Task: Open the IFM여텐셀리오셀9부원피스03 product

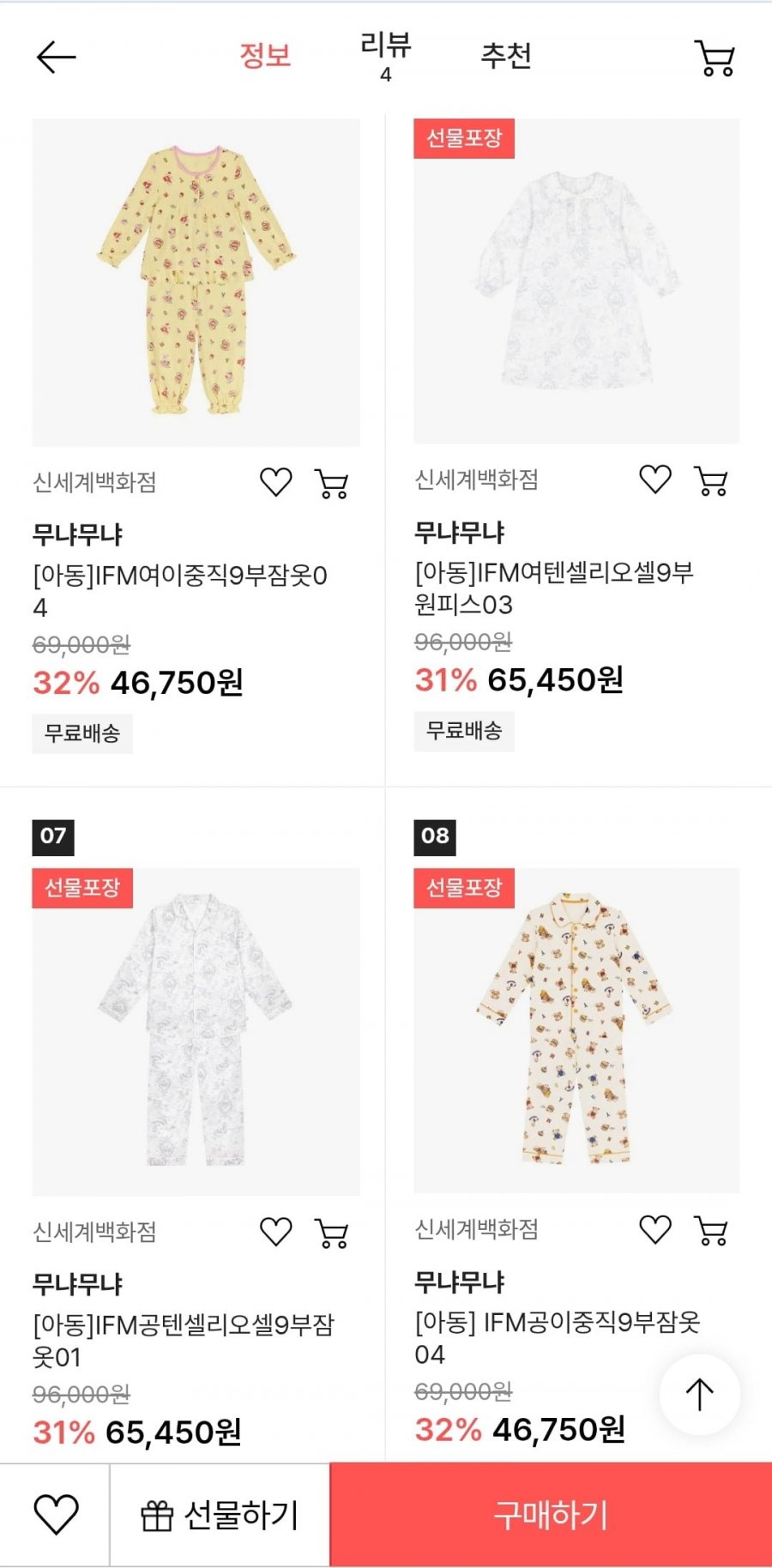Action: pos(576,281)
